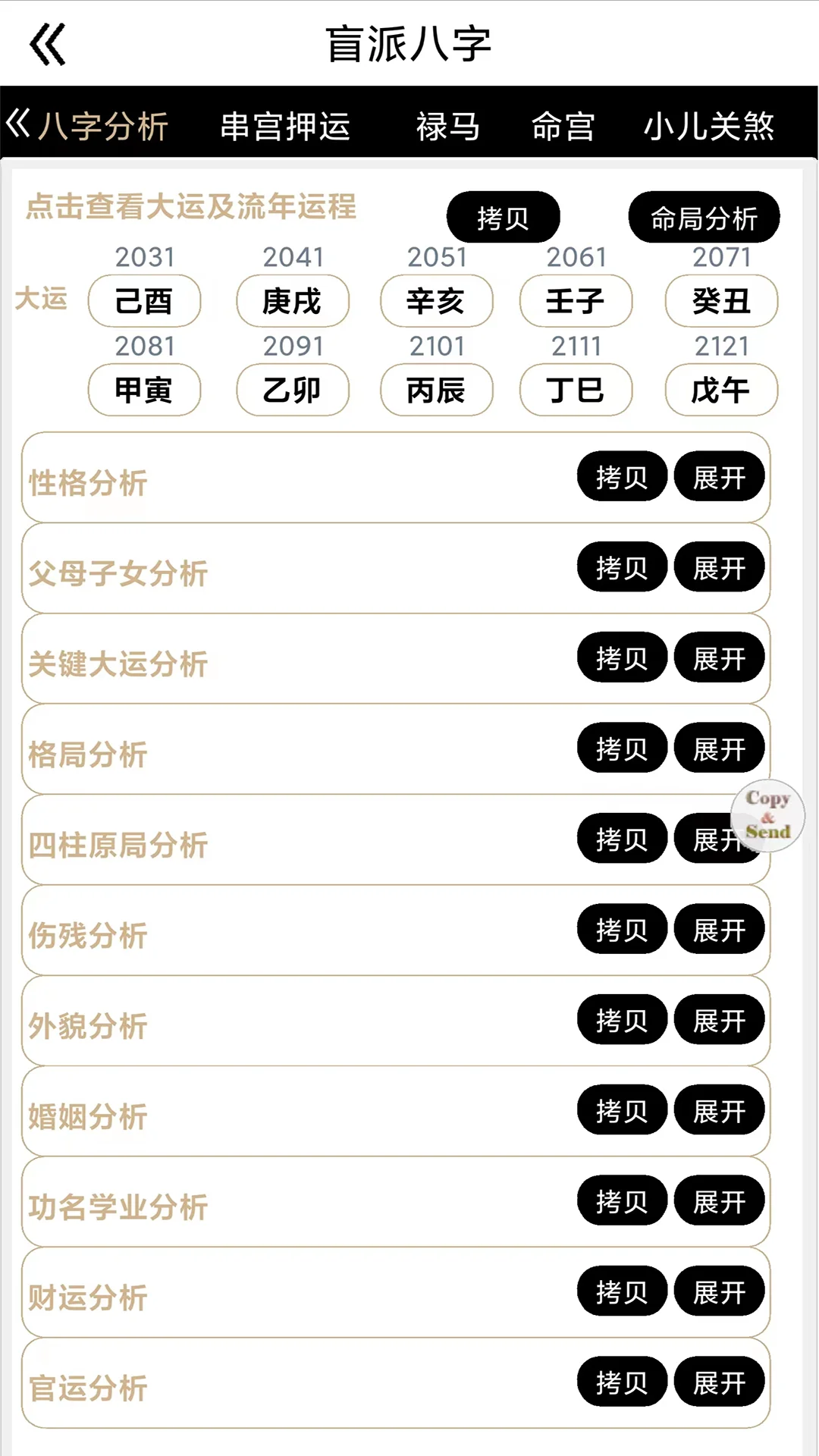The height and width of the screenshot is (1456, 819).
Task: Click the top 拷贝 copy button
Action: point(504,216)
